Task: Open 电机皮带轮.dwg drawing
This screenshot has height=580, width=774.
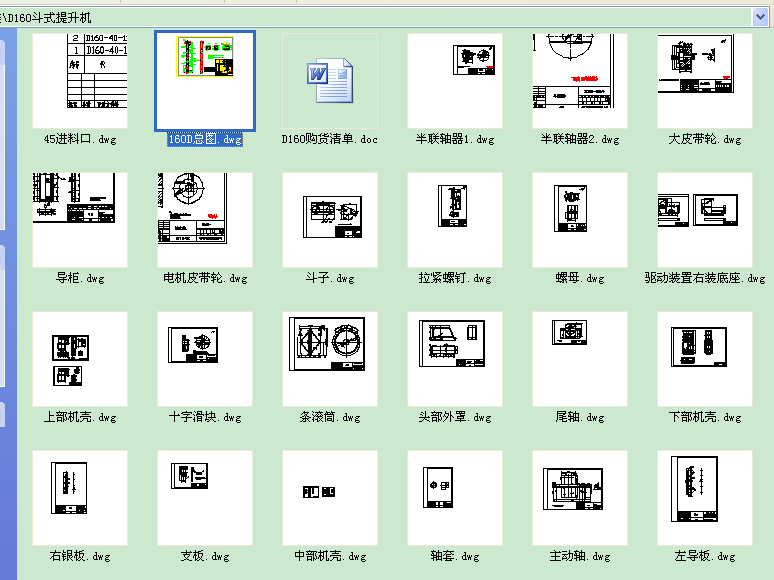Action: point(205,220)
